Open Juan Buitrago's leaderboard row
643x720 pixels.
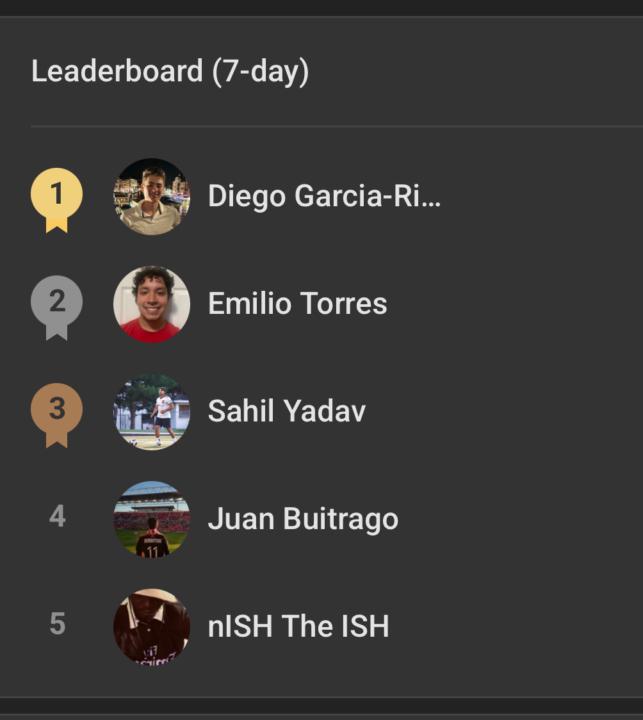tap(302, 519)
